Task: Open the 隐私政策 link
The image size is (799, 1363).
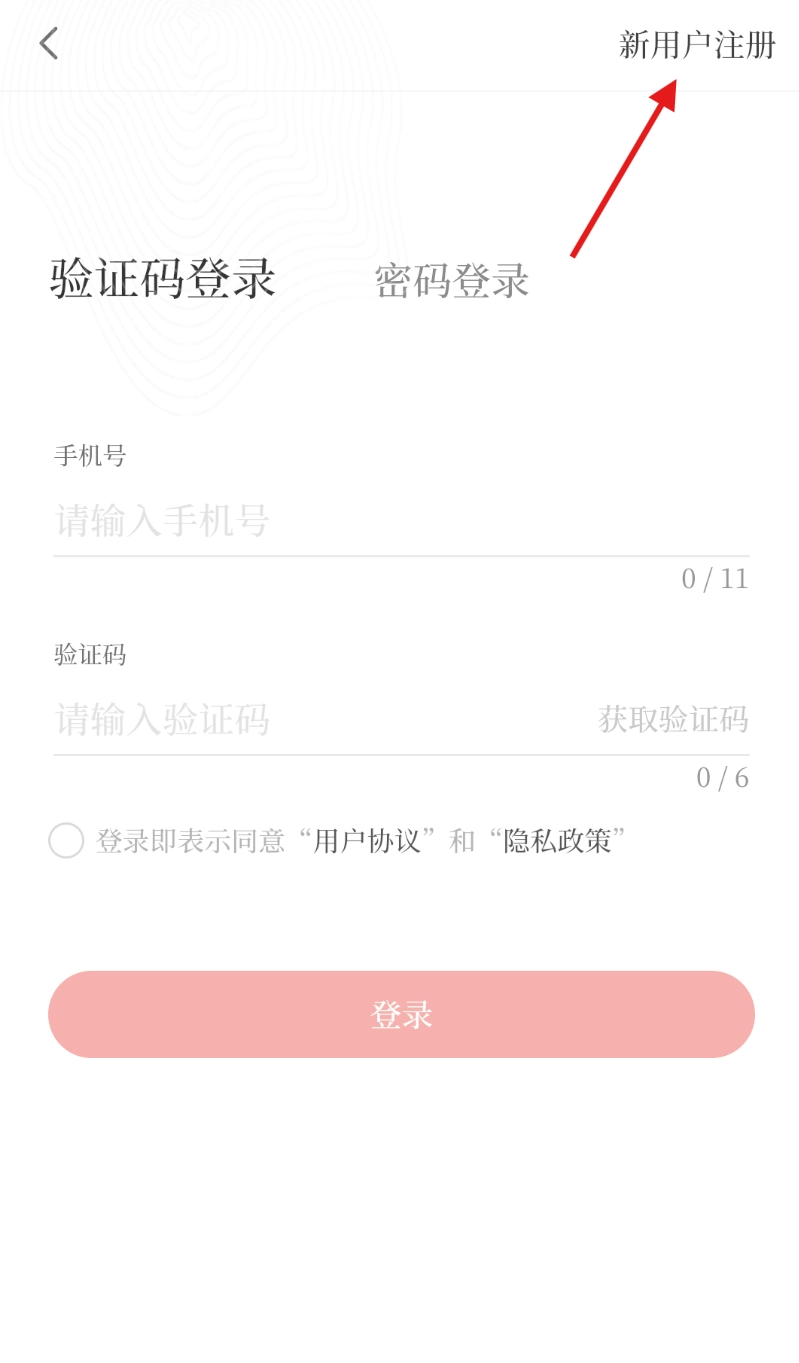Action: pyautogui.click(x=557, y=840)
